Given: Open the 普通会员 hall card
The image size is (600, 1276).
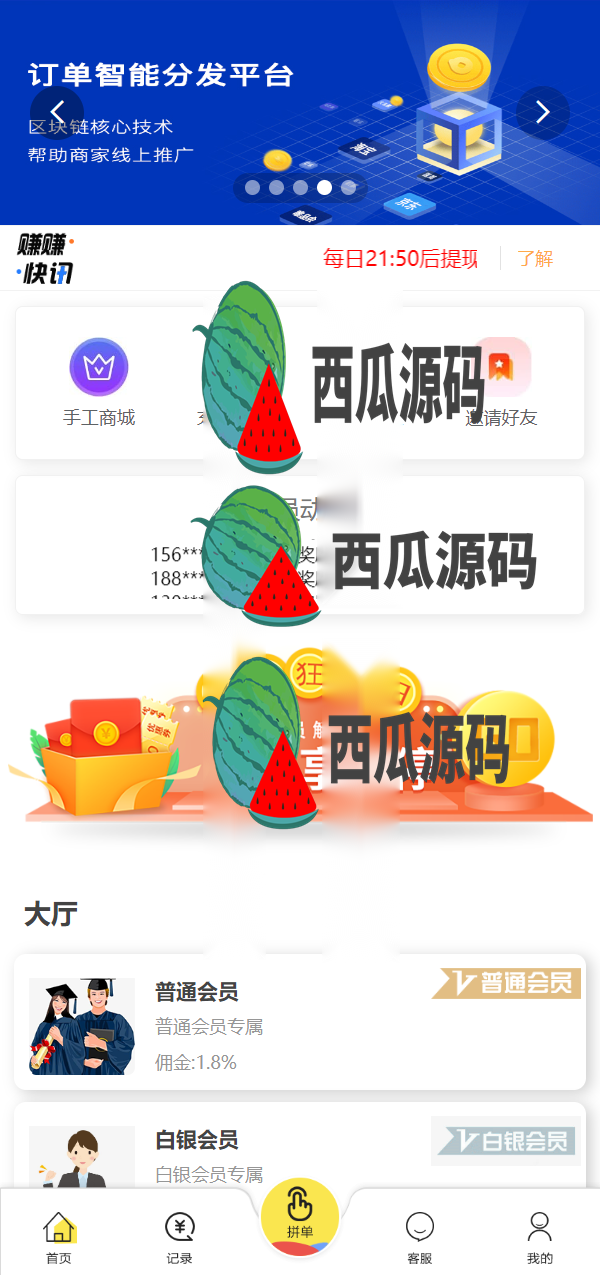Looking at the screenshot, I should (300, 1022).
